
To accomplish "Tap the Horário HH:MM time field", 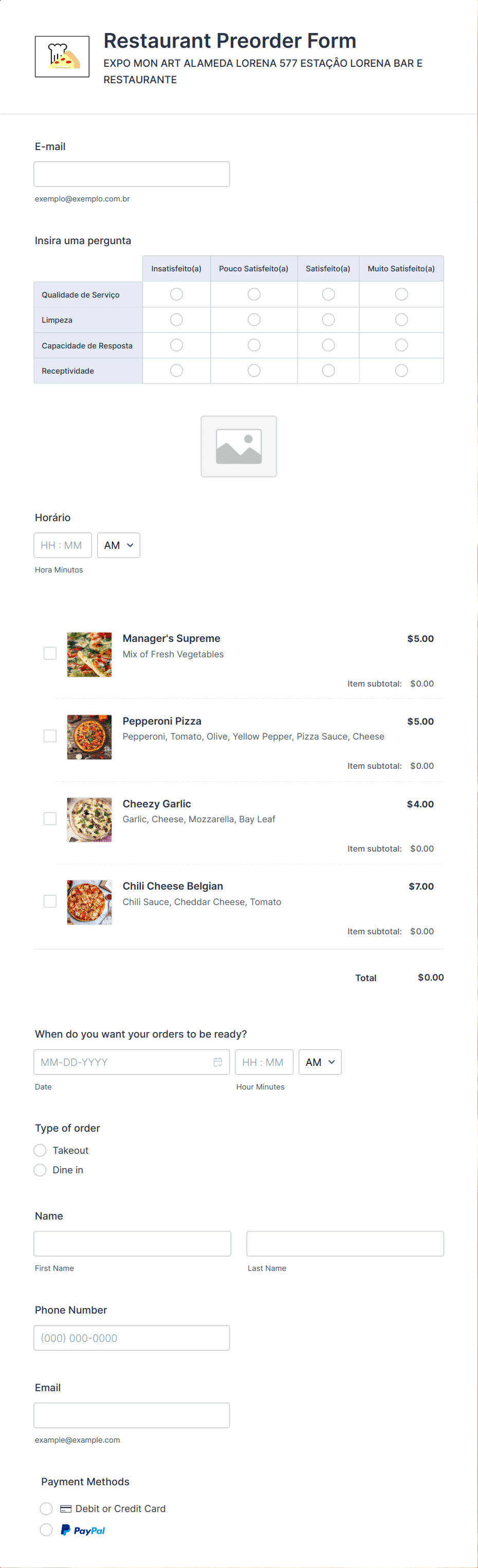I will 63,545.
